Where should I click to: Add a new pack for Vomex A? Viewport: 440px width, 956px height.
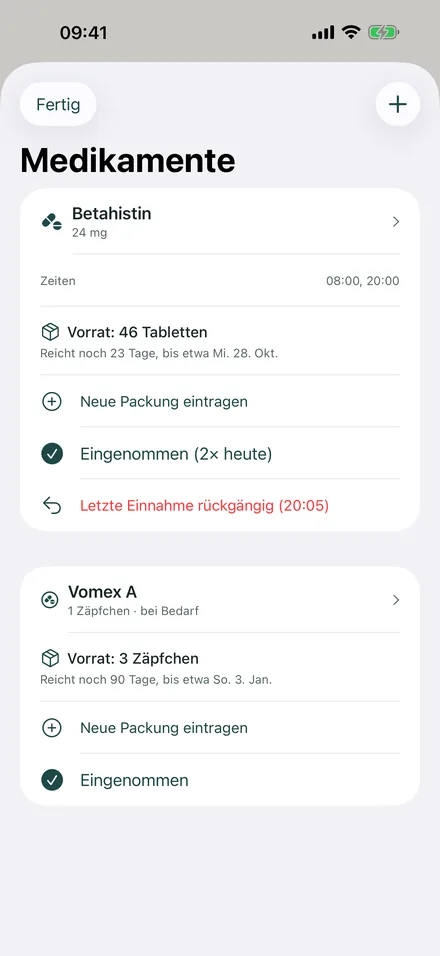[220, 728]
